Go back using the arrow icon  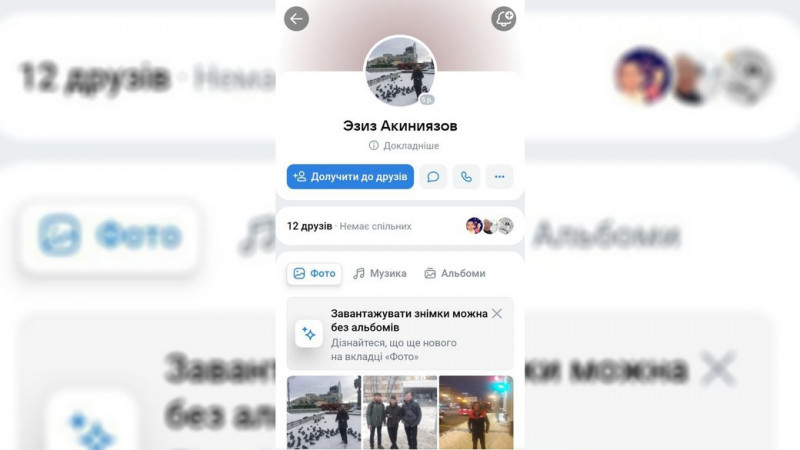tap(296, 19)
